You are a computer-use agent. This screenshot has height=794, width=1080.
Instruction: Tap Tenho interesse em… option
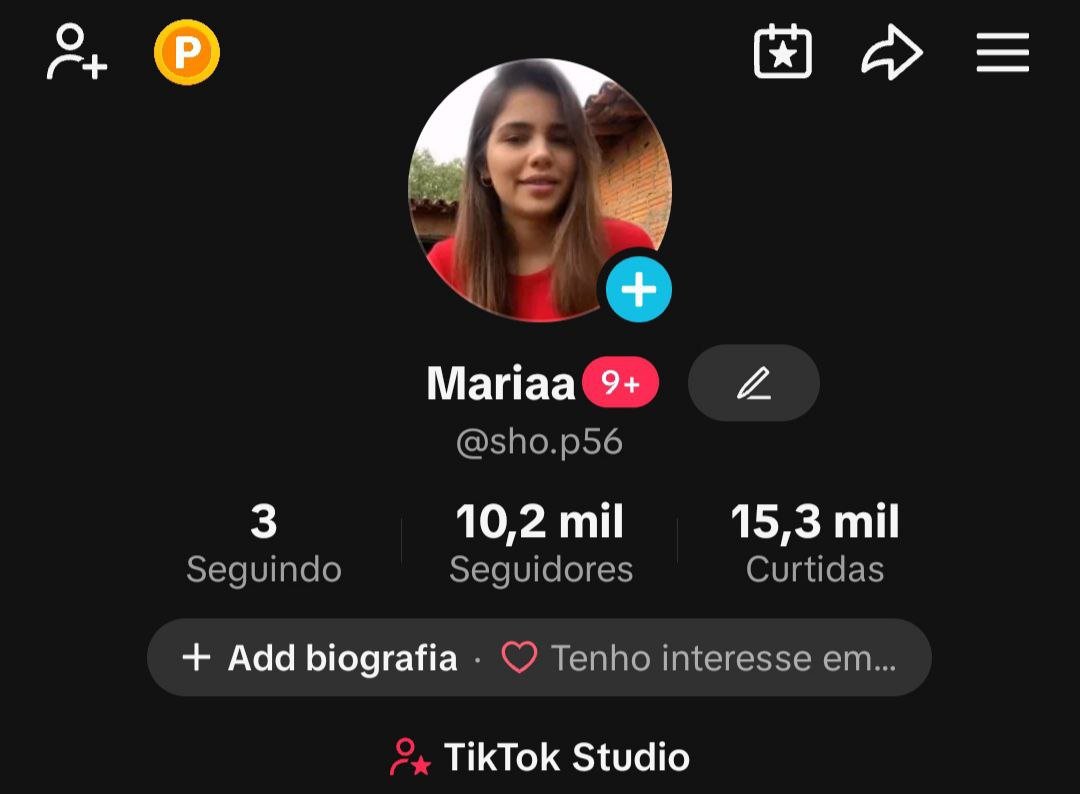[x=700, y=658]
